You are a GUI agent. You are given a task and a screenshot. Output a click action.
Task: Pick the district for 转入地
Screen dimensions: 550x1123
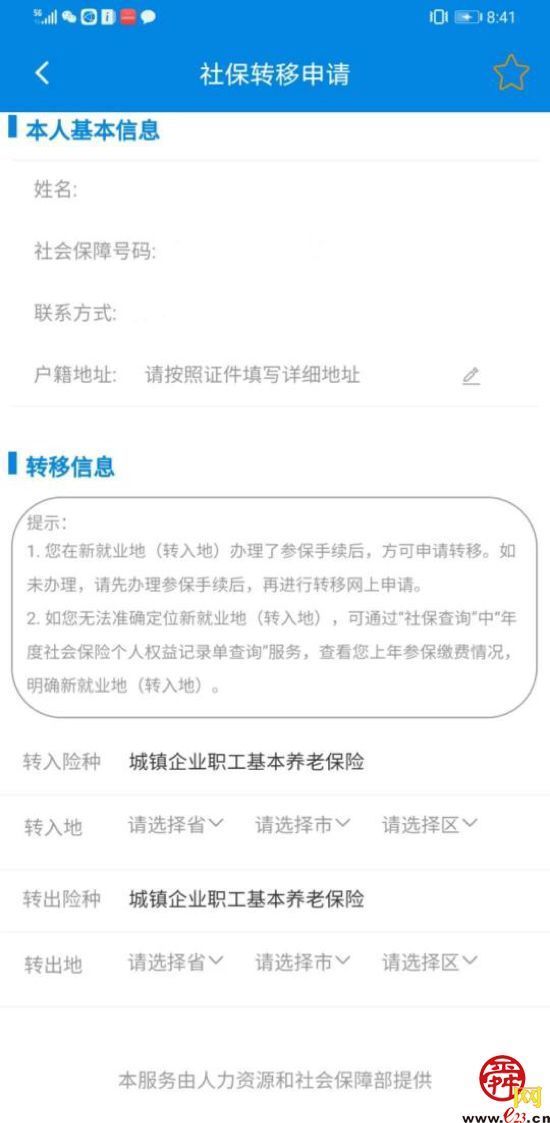429,825
